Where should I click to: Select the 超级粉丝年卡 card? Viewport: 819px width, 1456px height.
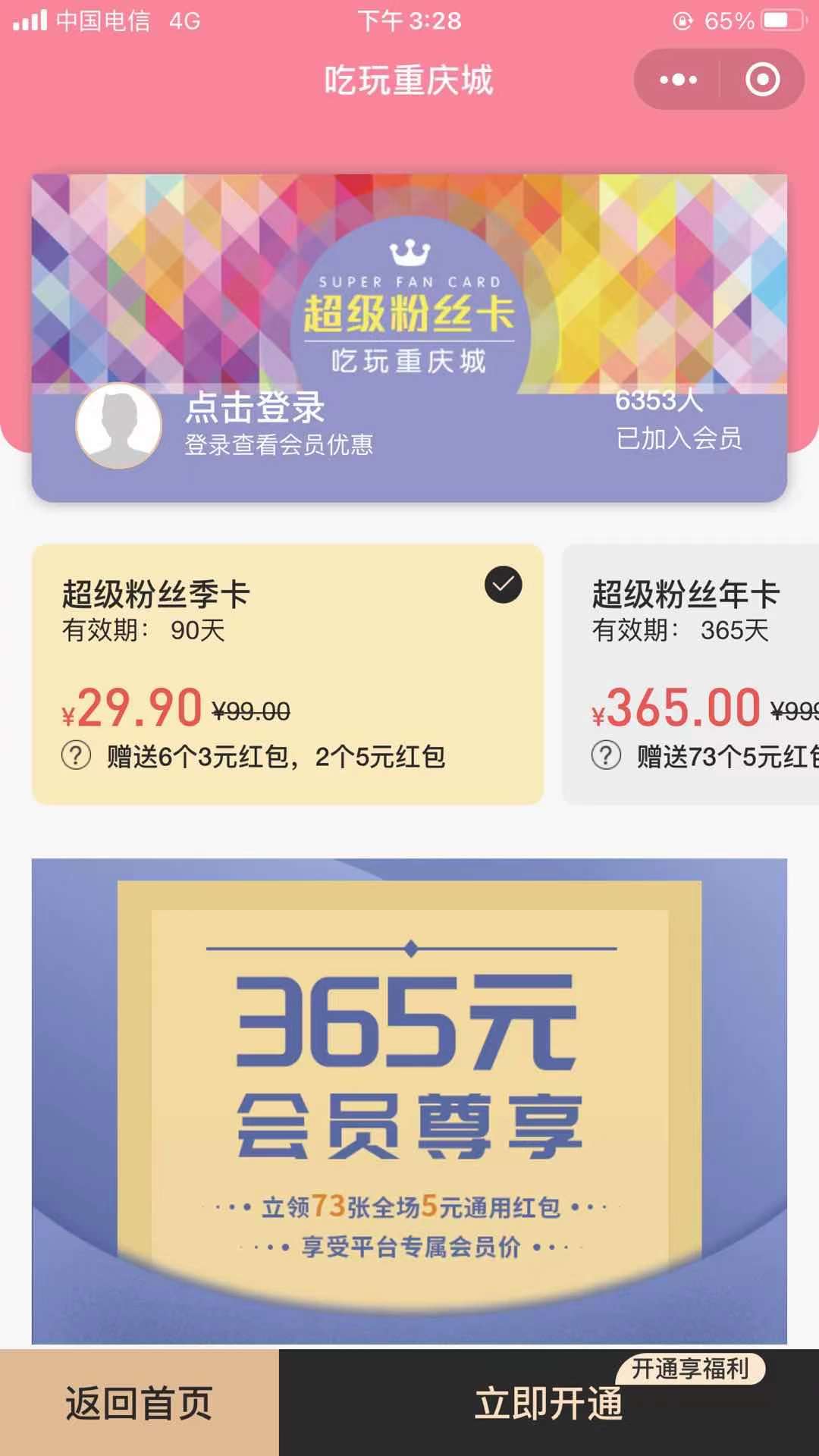[690, 673]
